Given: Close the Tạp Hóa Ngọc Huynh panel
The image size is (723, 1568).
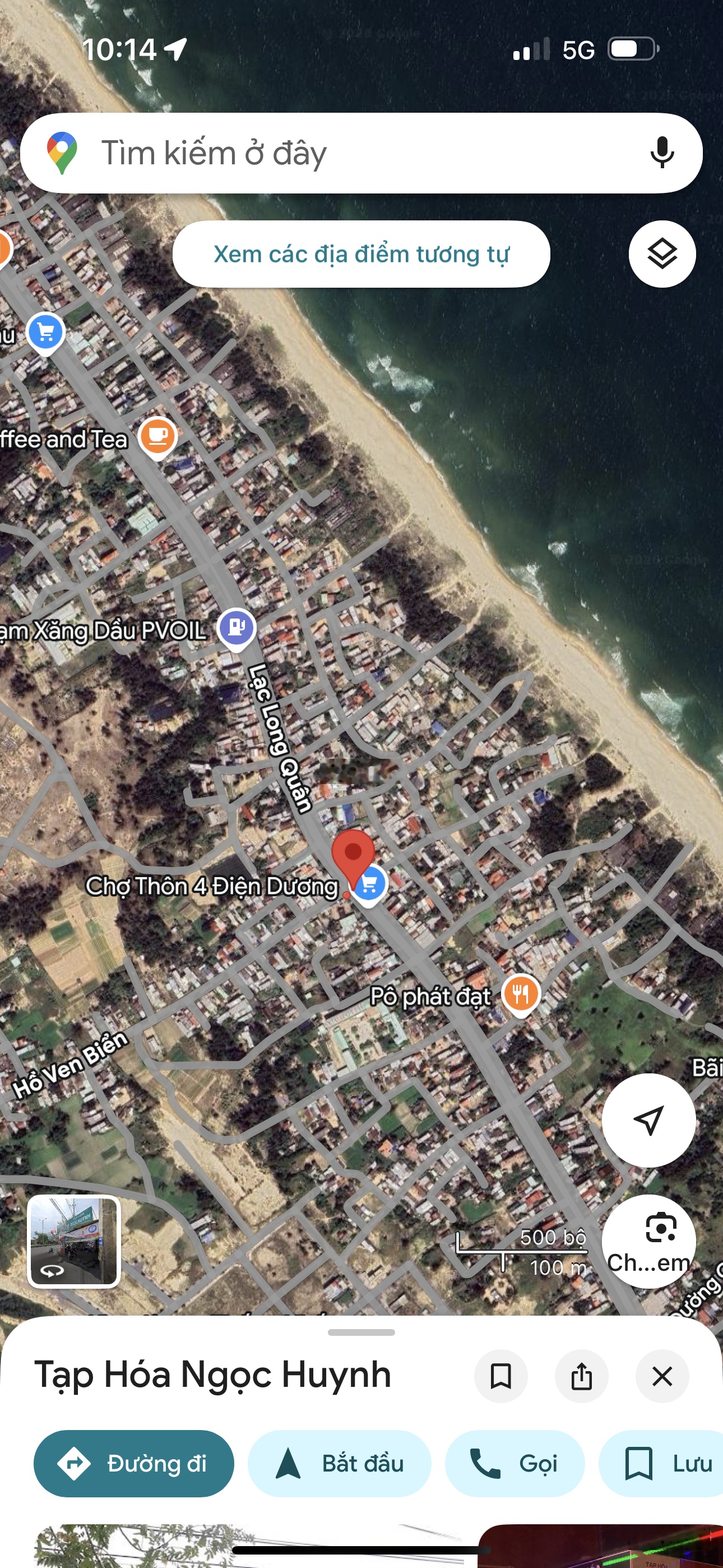Looking at the screenshot, I should tap(661, 1376).
